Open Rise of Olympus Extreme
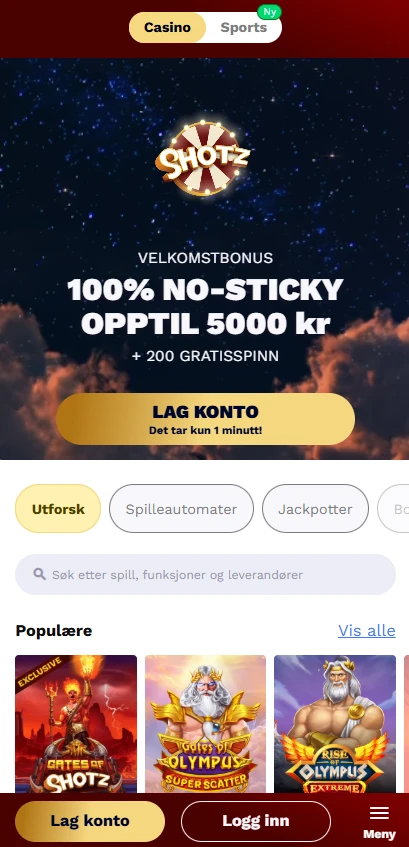 tap(335, 724)
